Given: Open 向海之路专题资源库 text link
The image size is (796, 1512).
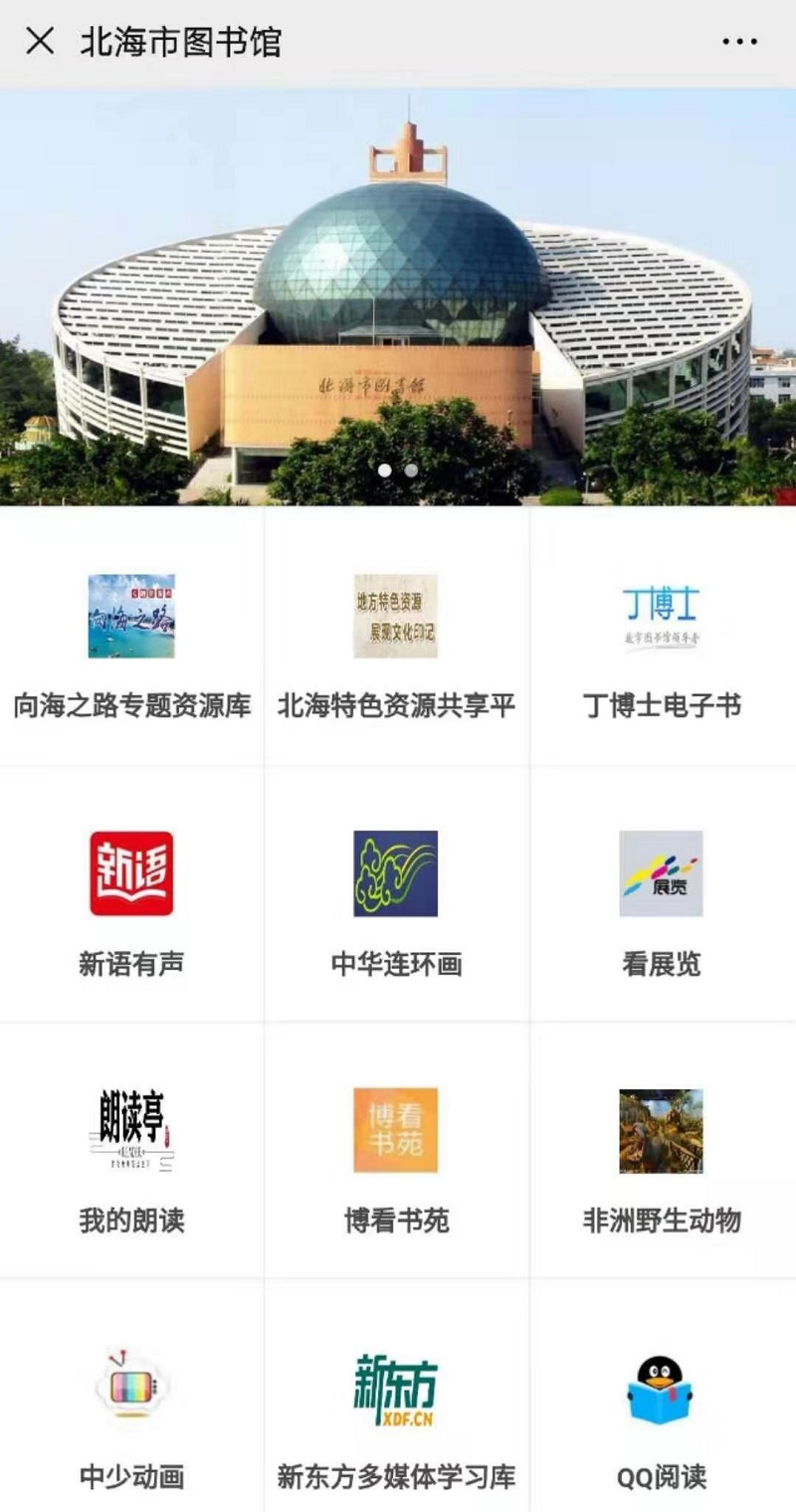Looking at the screenshot, I should [x=132, y=702].
